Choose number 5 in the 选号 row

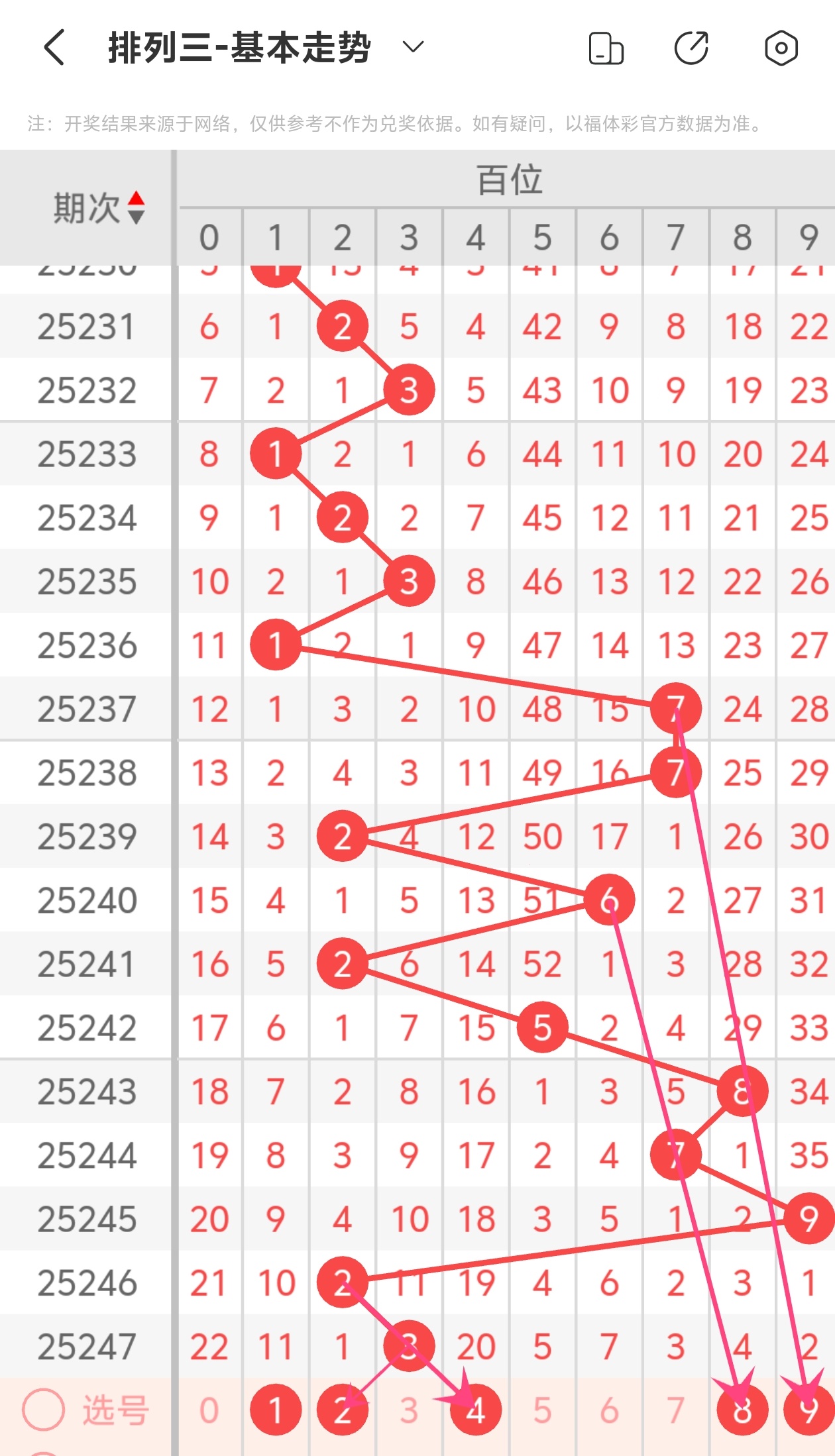point(542,1410)
